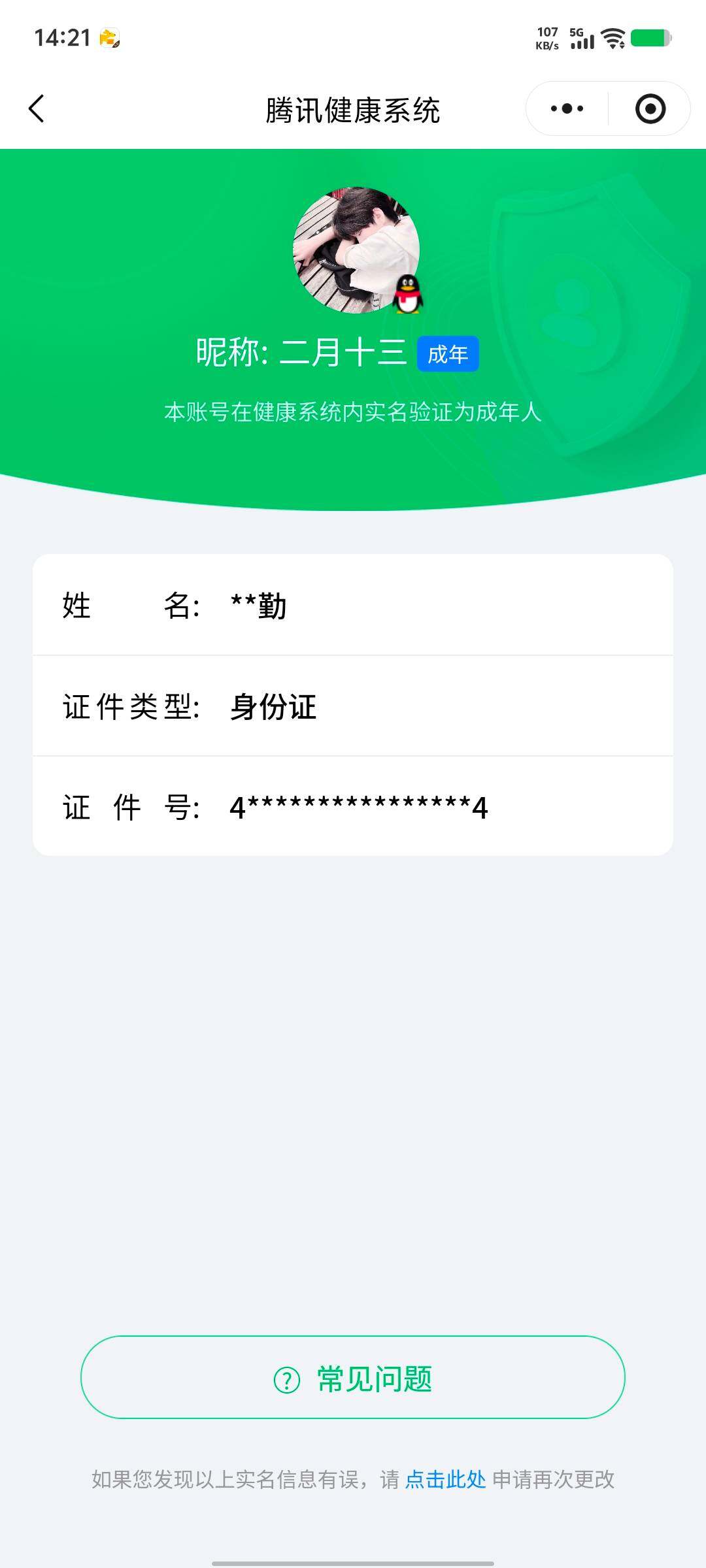Tap the capsule close button for the mini-program
Viewport: 706px width, 1568px height.
point(650,108)
